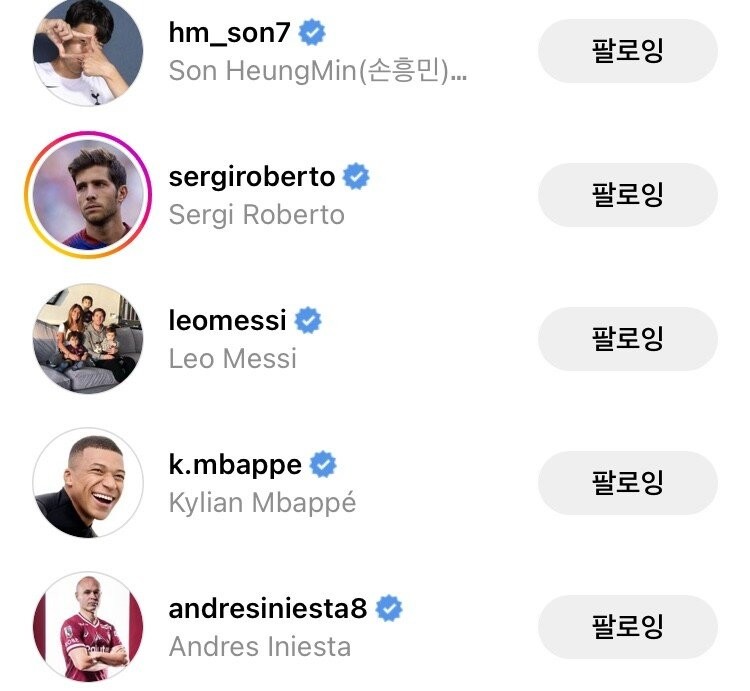
Task: Tap the 팔로잉 button beside leomessi
Action: coord(628,338)
